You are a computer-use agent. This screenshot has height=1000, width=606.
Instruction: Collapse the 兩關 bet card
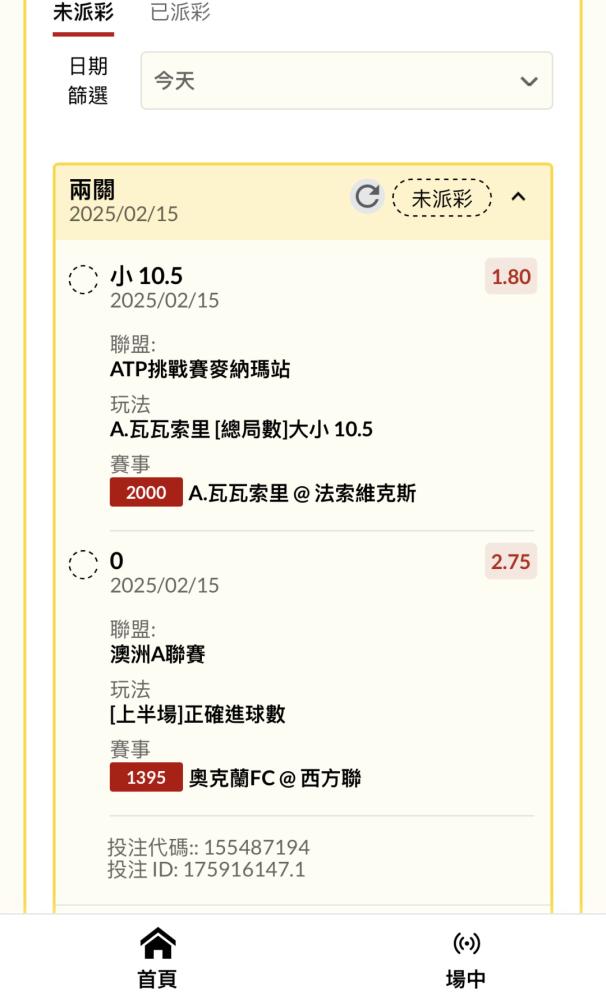(x=519, y=197)
